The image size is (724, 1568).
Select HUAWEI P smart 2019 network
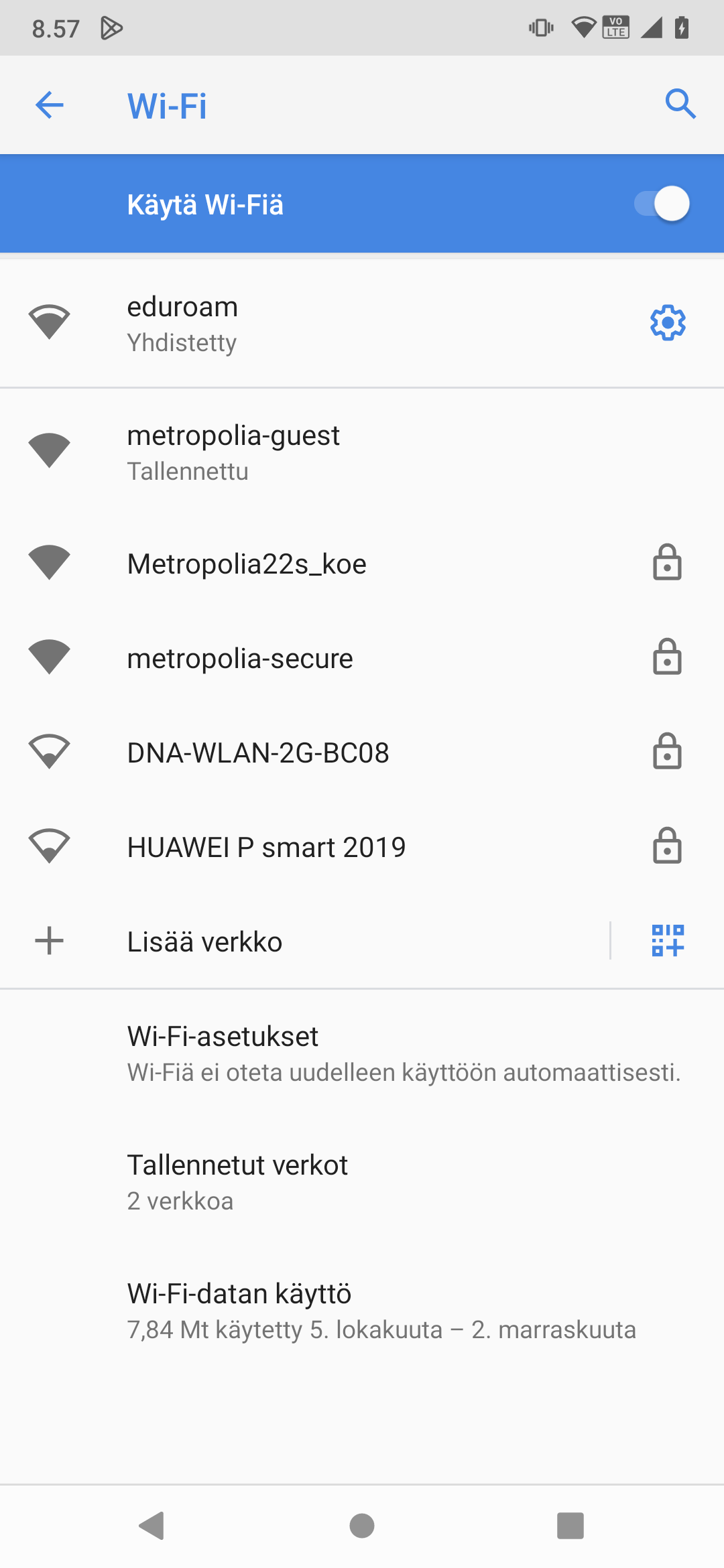pyautogui.click(x=362, y=847)
